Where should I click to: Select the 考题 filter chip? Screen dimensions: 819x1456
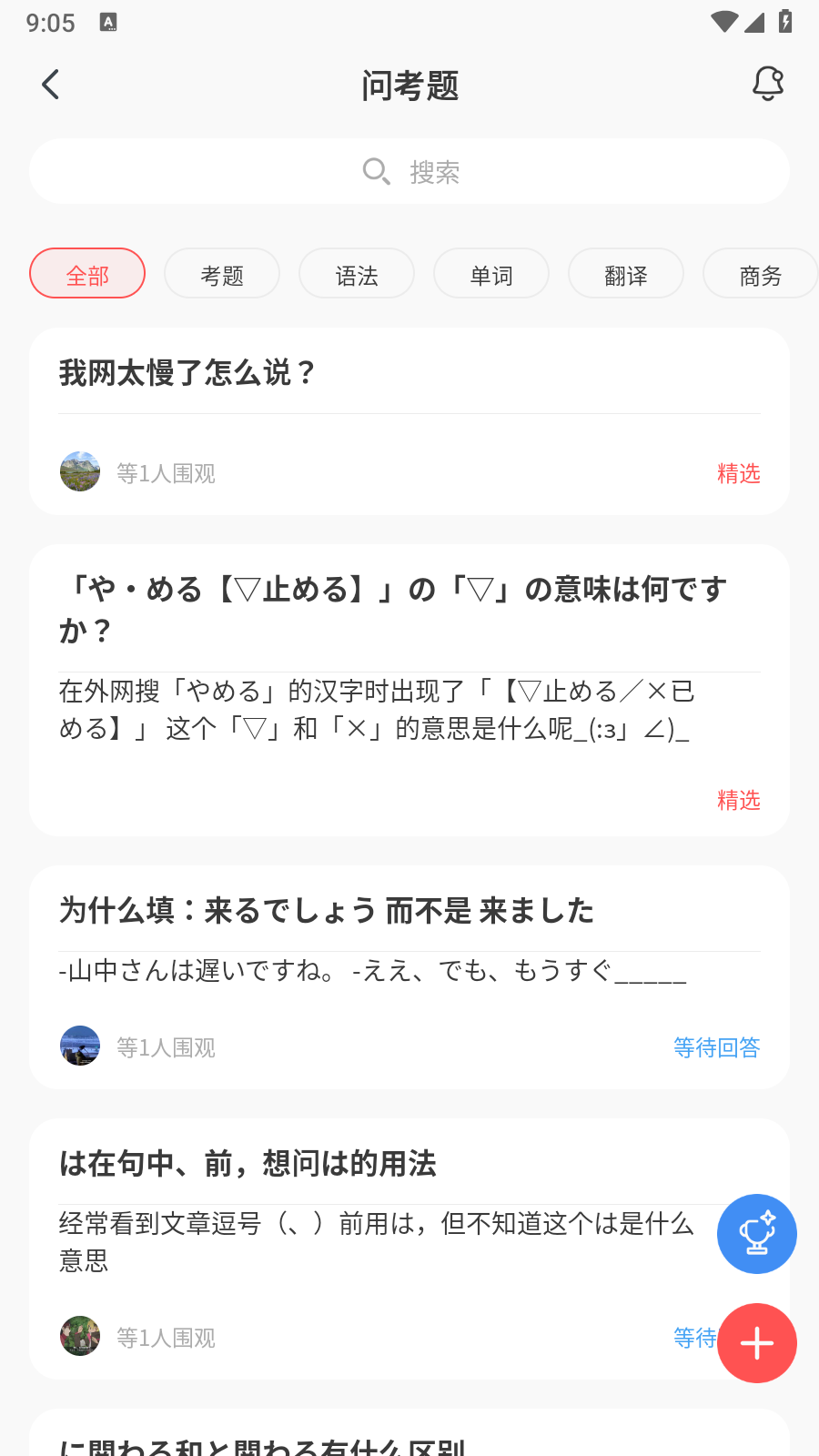[x=222, y=273]
